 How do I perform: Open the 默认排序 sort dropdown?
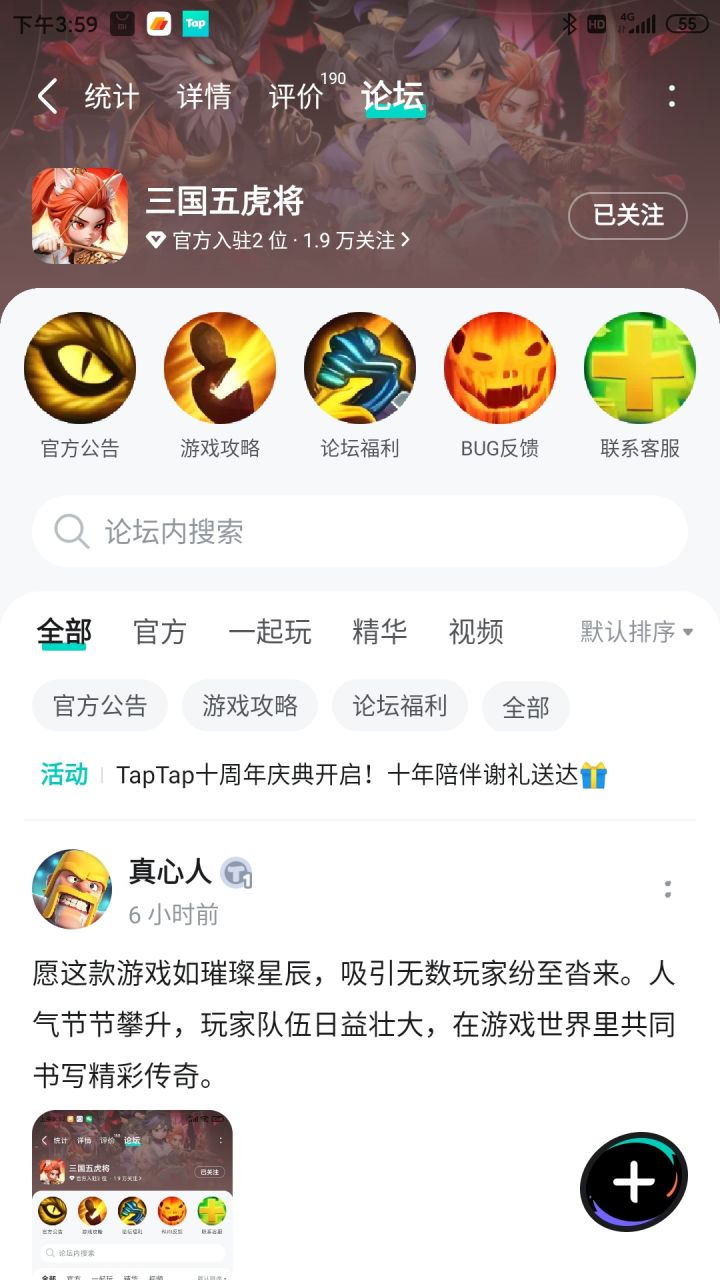coord(631,631)
